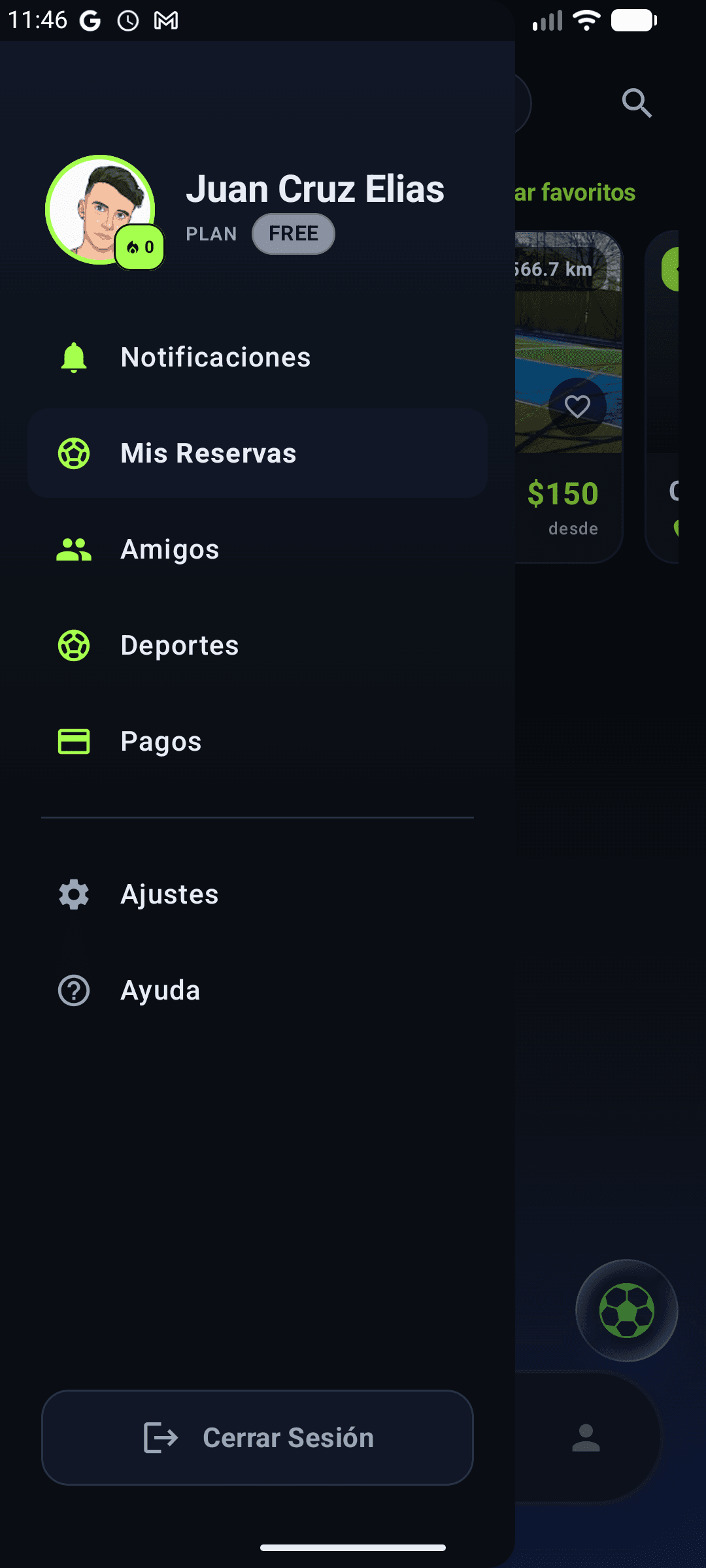Switch to the profile tab

(x=586, y=1438)
